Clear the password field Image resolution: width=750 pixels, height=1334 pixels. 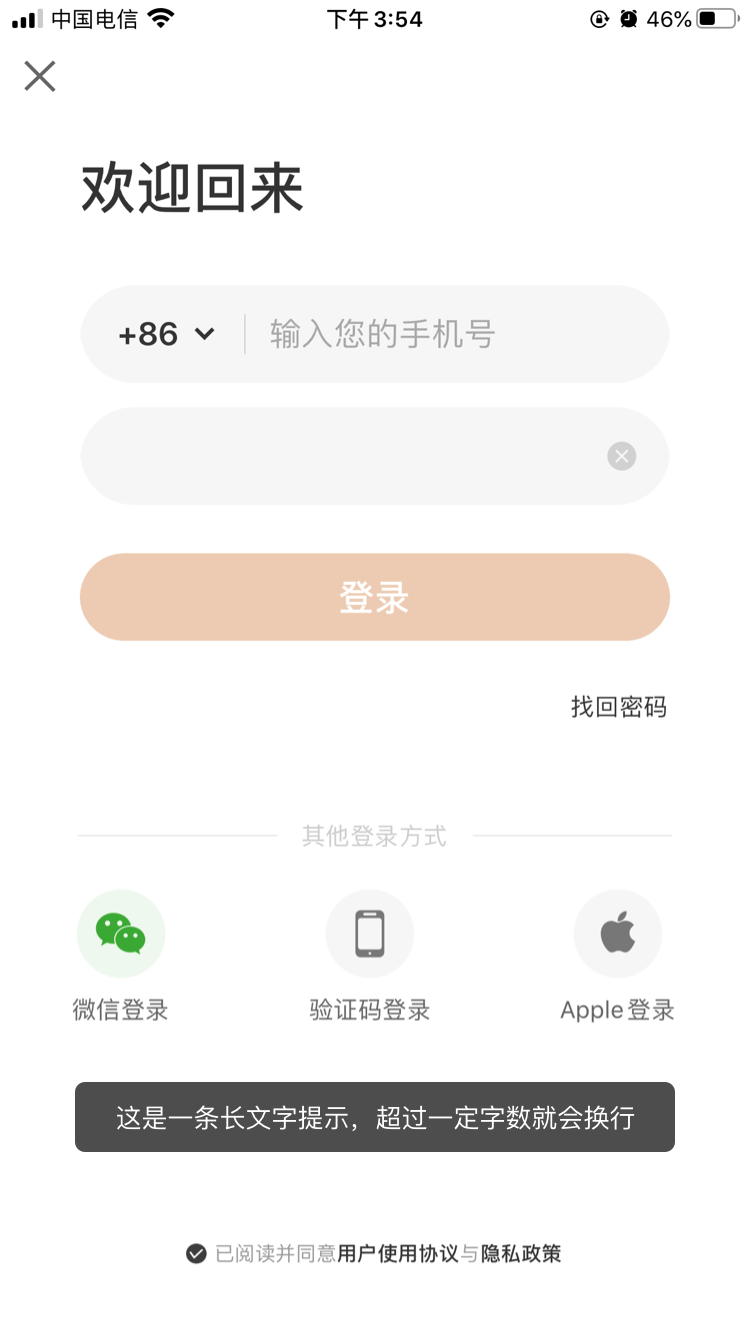point(622,456)
